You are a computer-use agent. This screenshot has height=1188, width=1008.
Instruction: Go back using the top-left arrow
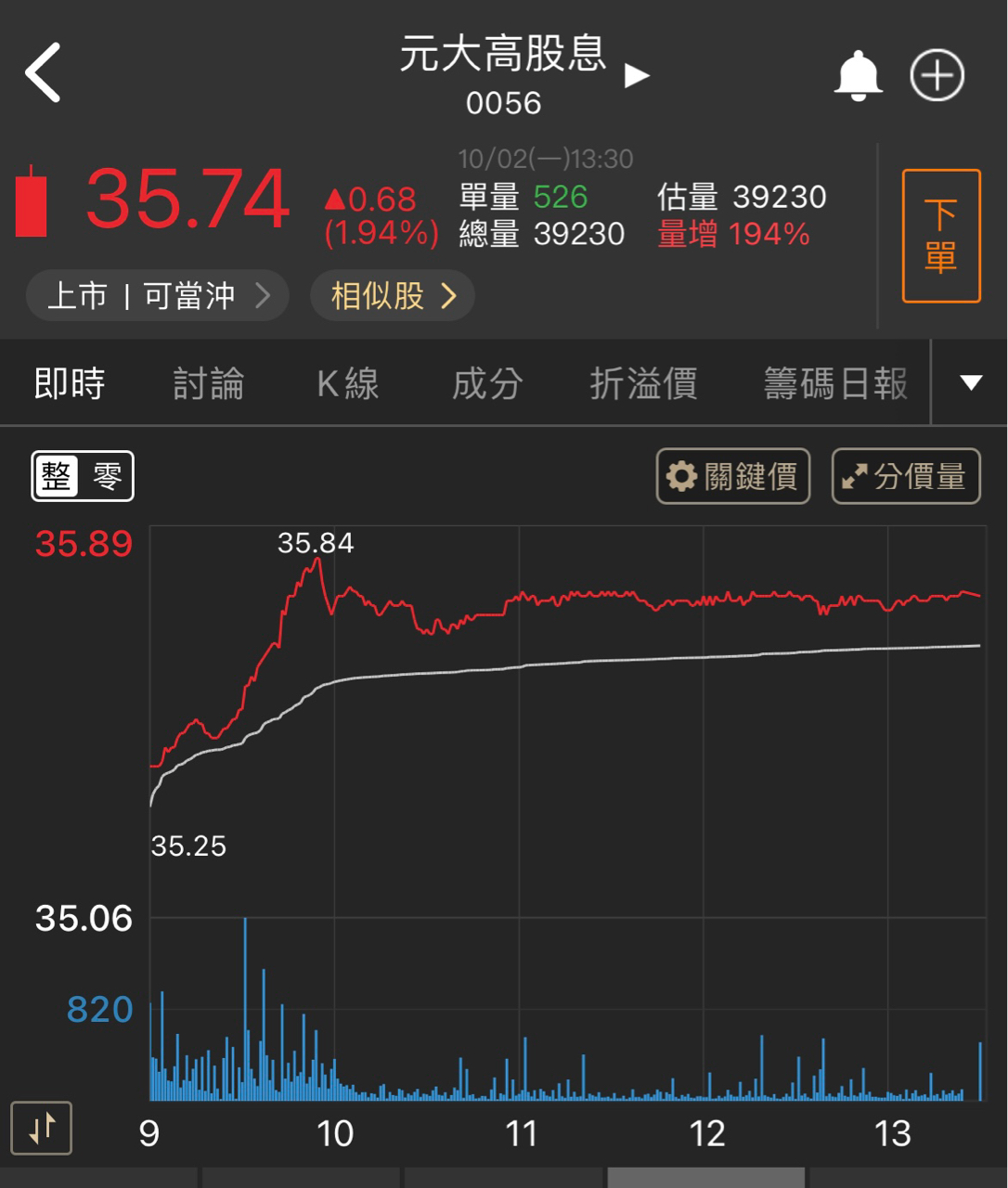(44, 72)
